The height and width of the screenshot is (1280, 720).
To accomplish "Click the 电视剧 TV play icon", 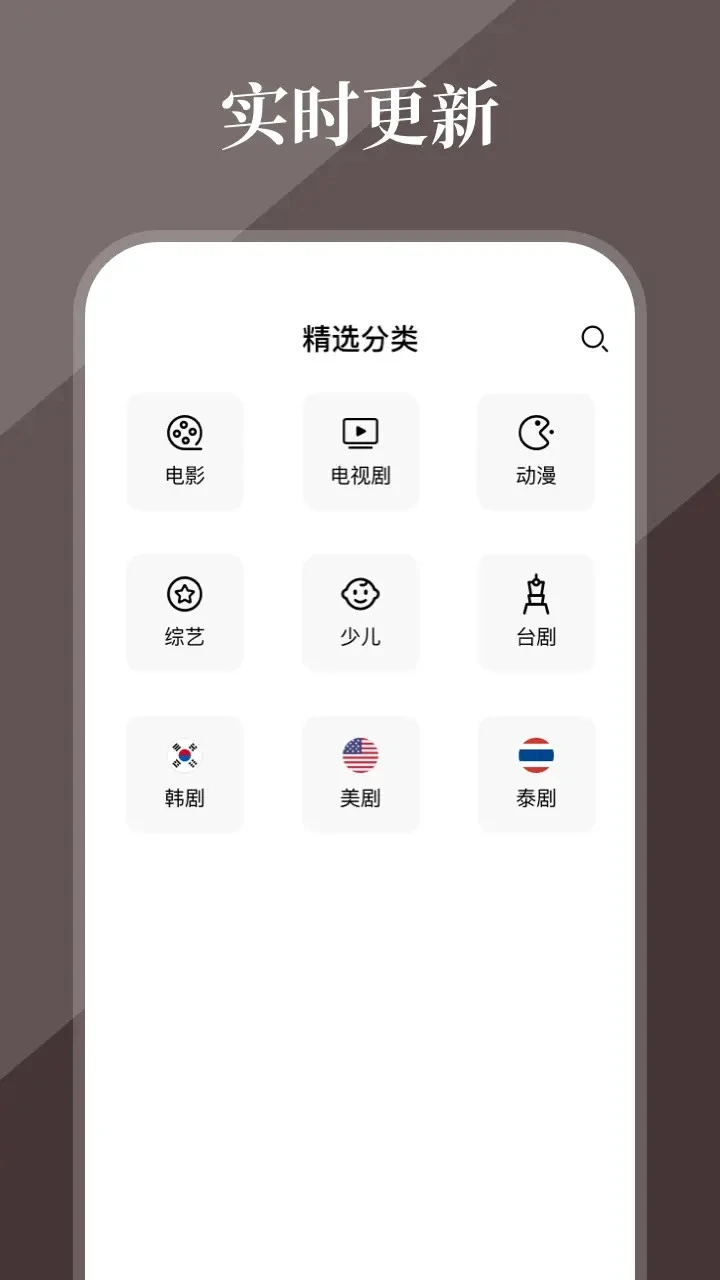I will (x=360, y=433).
